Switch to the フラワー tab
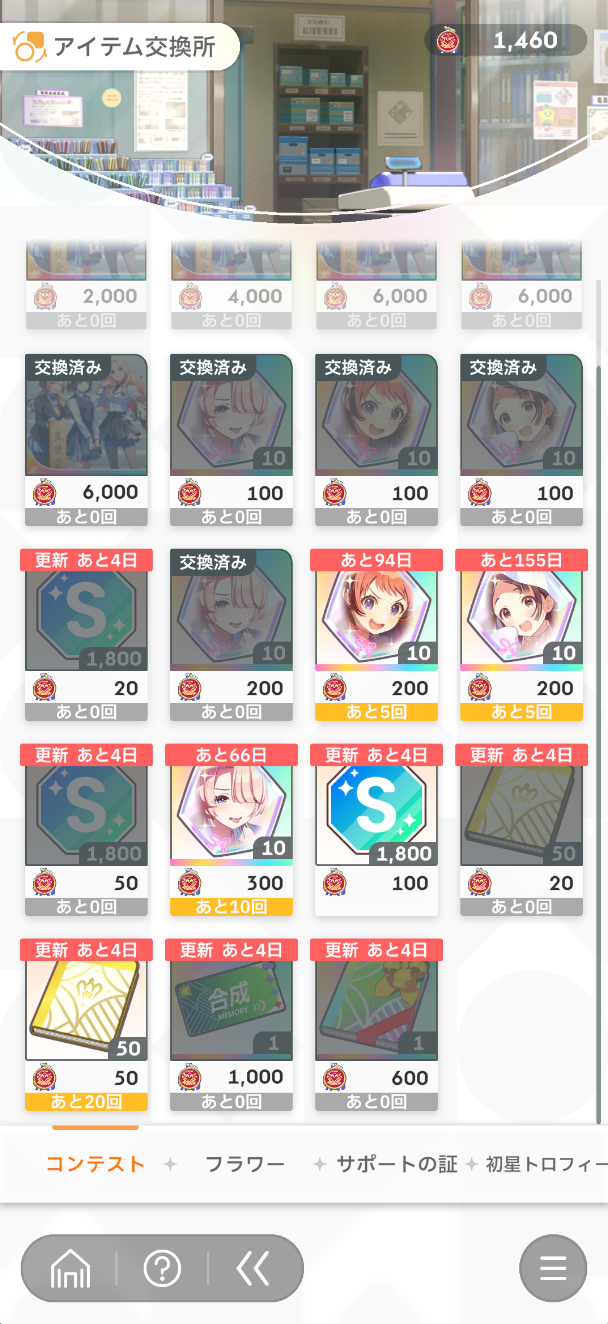The image size is (608, 1324). click(x=245, y=1164)
